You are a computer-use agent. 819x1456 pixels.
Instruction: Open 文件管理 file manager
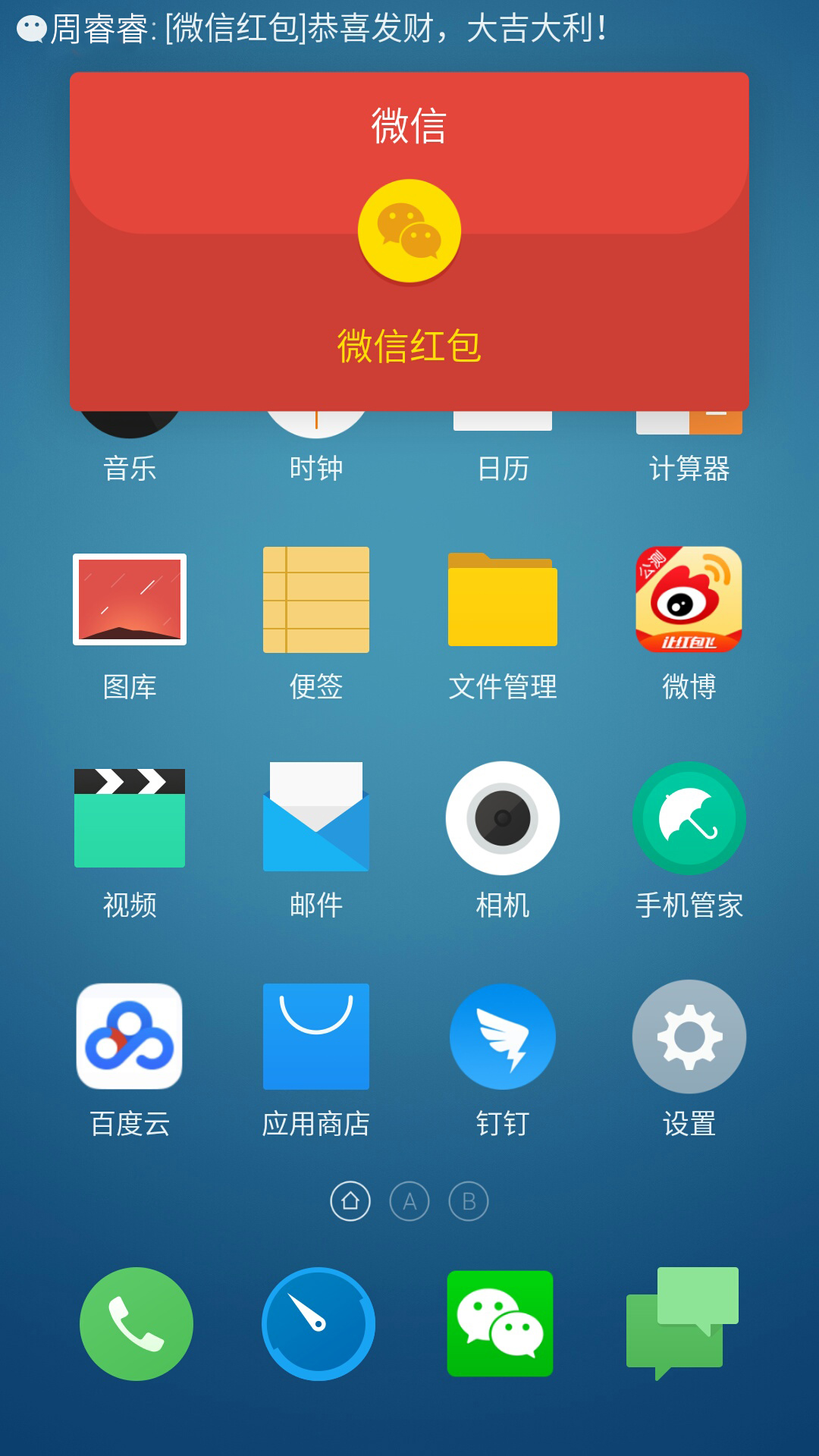[503, 600]
